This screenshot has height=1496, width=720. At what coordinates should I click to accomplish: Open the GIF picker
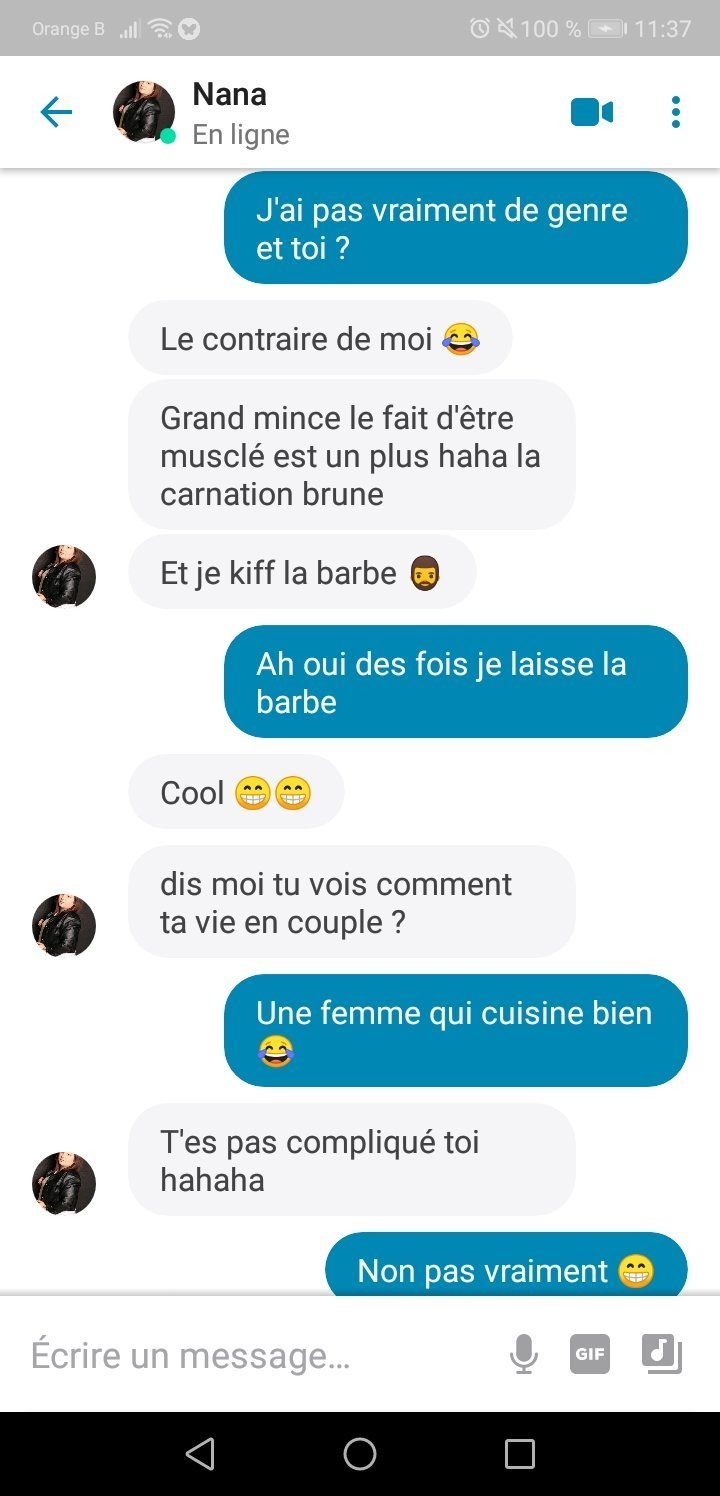[590, 1355]
